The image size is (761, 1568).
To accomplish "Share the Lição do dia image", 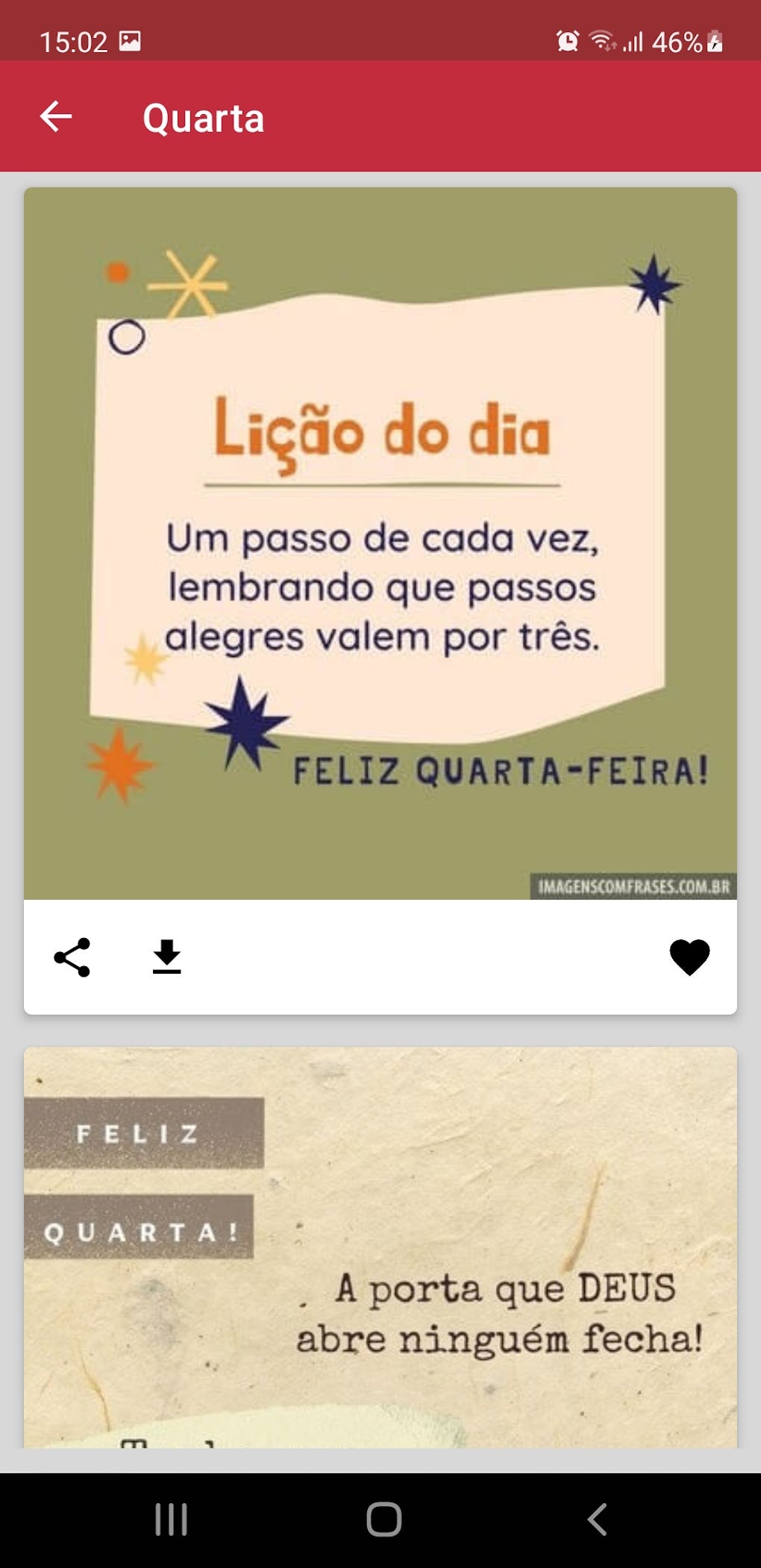I will click(x=72, y=957).
